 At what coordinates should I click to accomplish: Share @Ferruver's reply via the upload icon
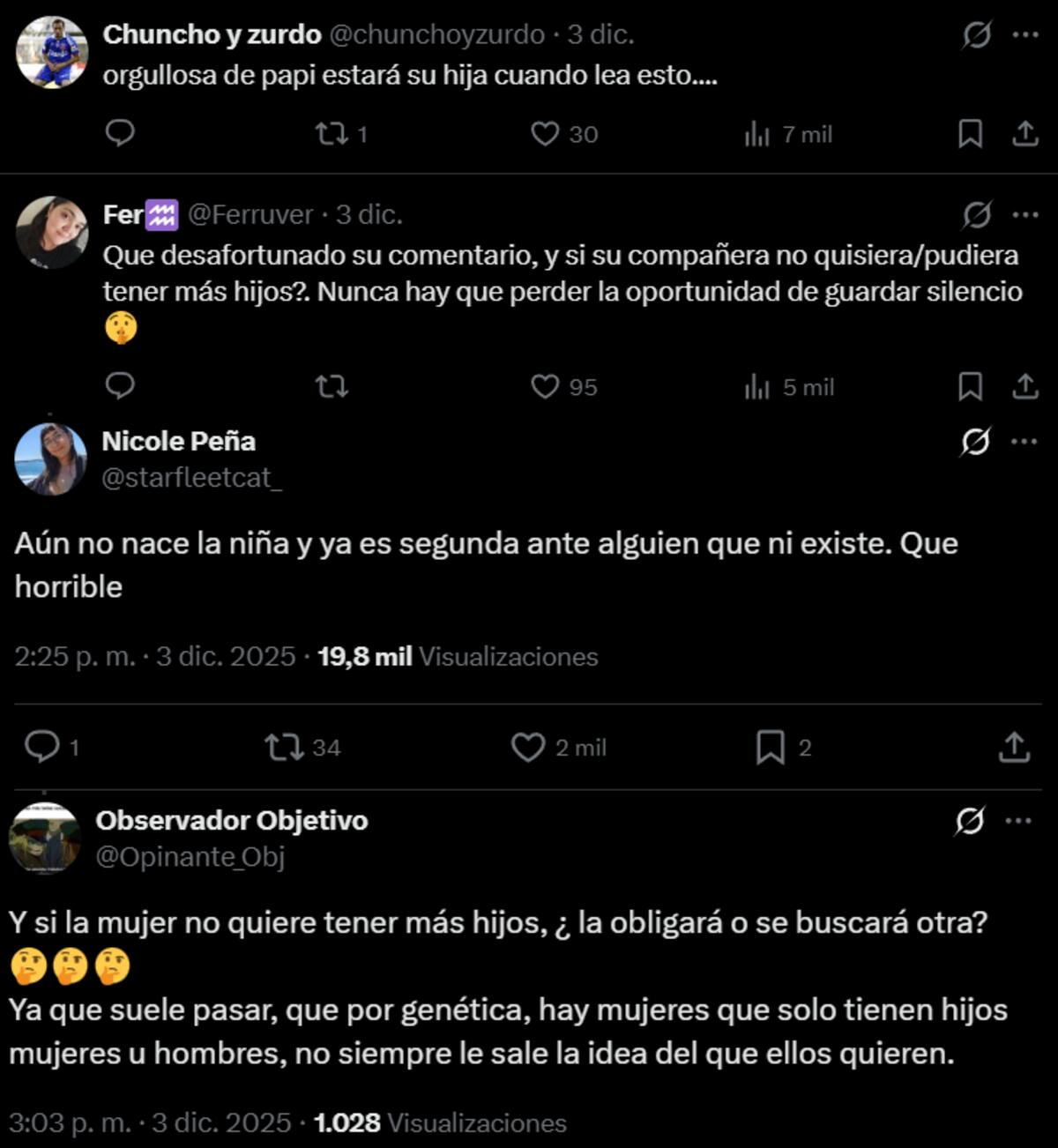[1025, 386]
